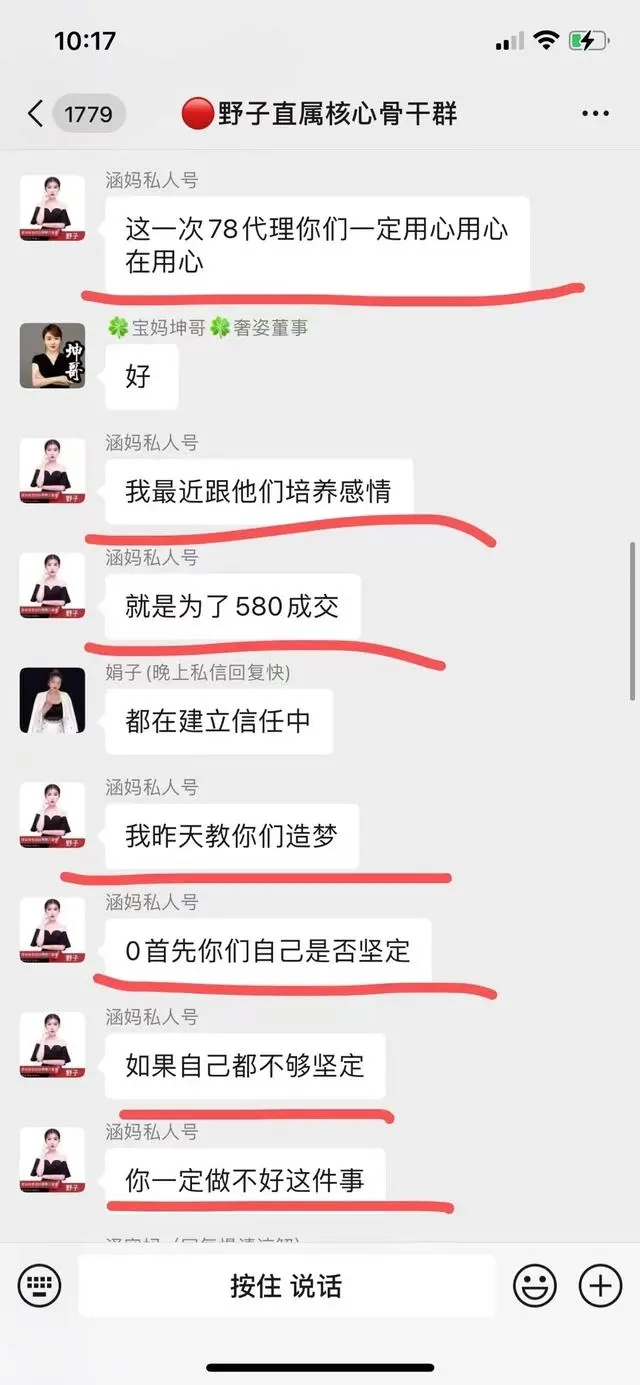The image size is (640, 1385).
Task: View 娟子's profile from her avatar
Action: pyautogui.click(x=52, y=700)
